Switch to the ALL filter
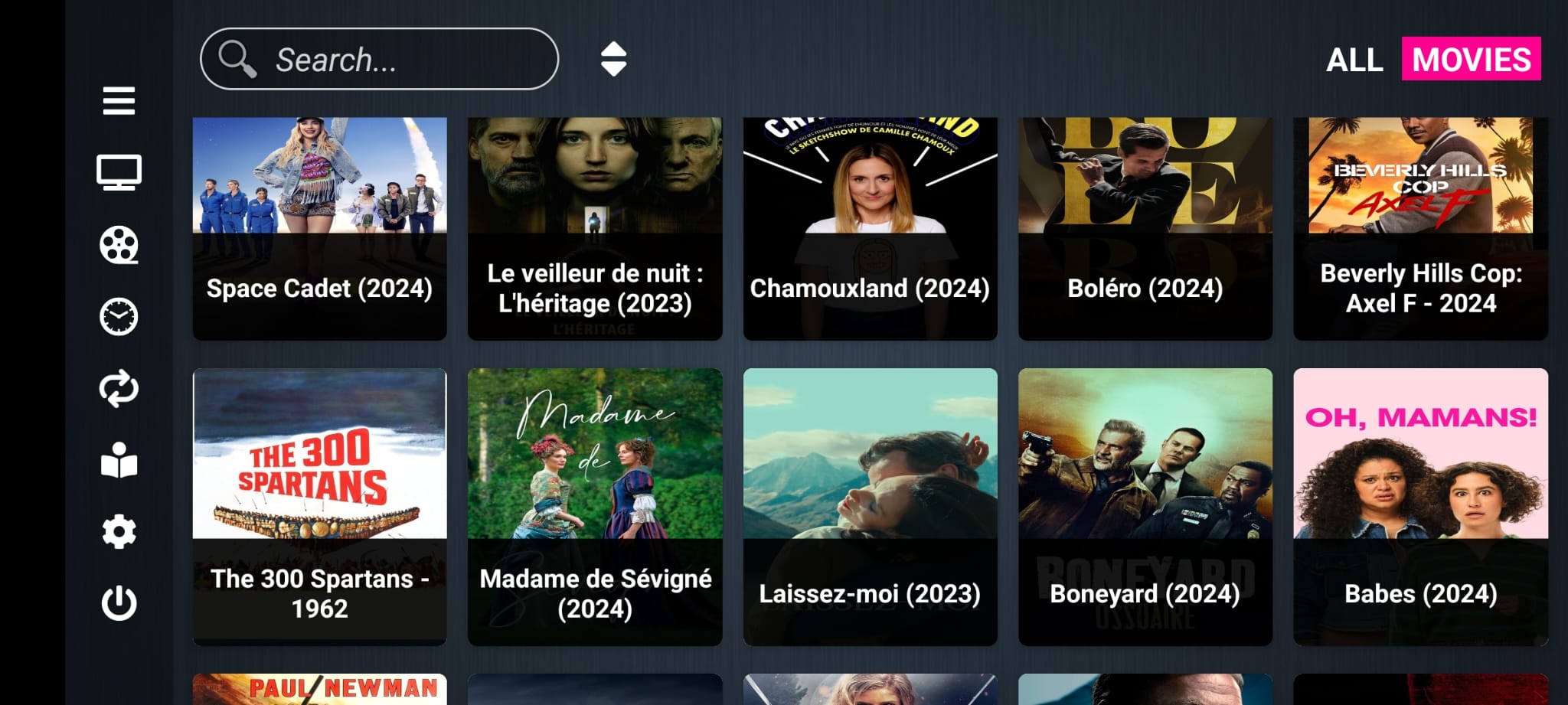1568x705 pixels. (1354, 60)
